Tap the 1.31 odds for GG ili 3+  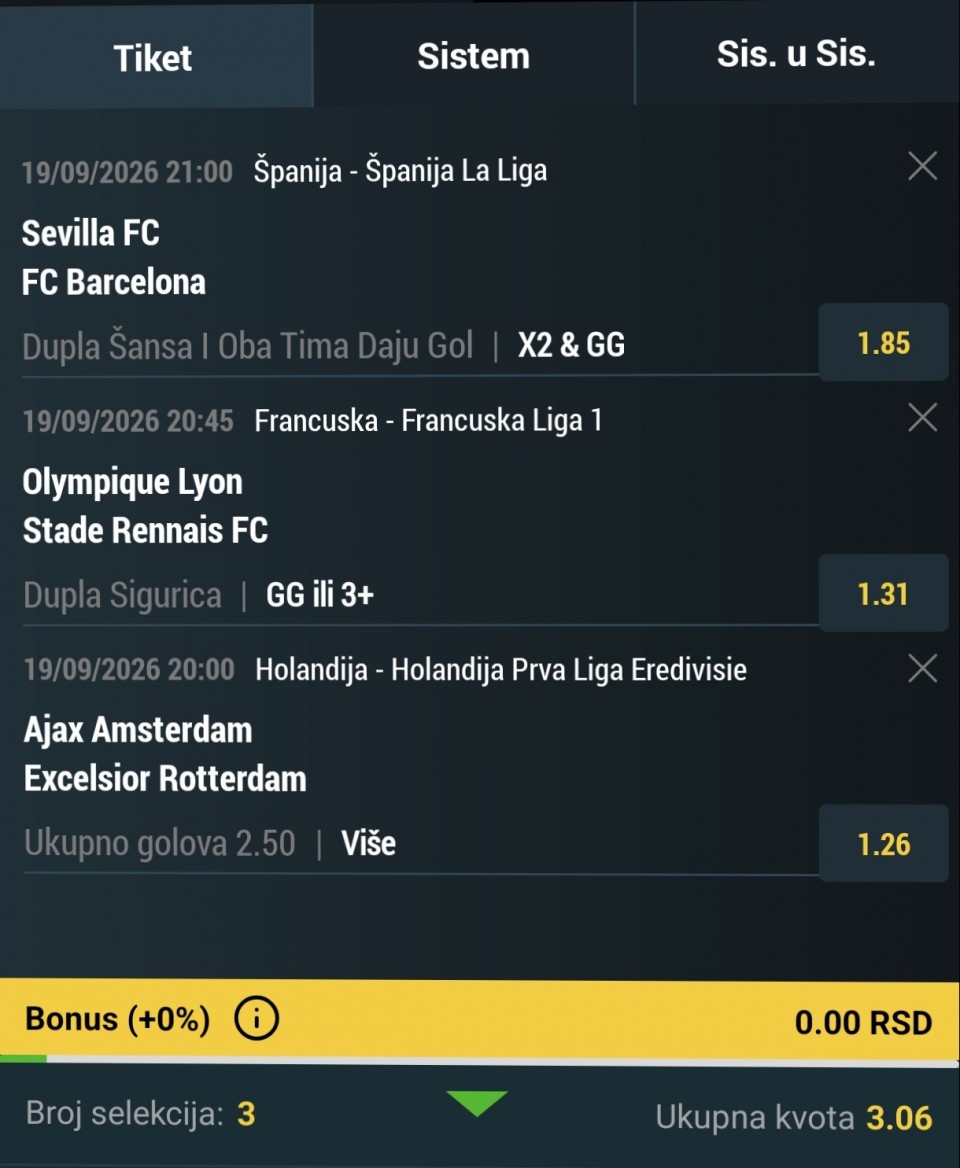883,594
